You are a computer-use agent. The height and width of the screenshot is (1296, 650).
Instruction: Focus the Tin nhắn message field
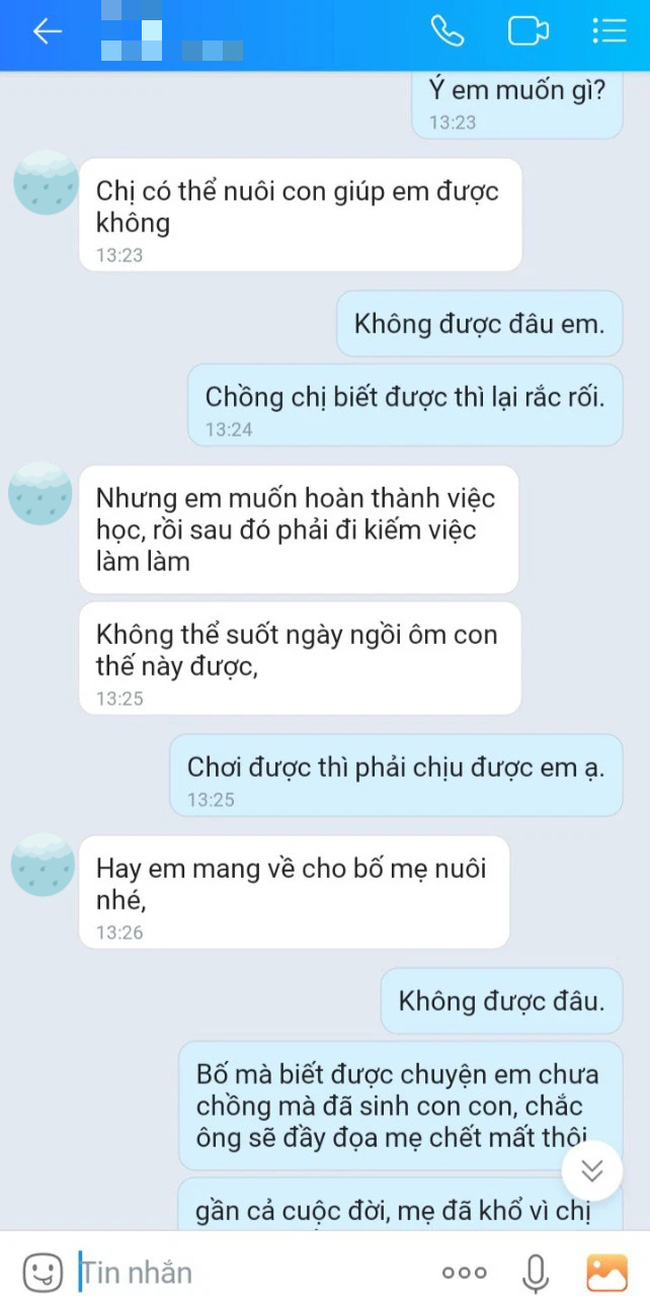point(250,1272)
